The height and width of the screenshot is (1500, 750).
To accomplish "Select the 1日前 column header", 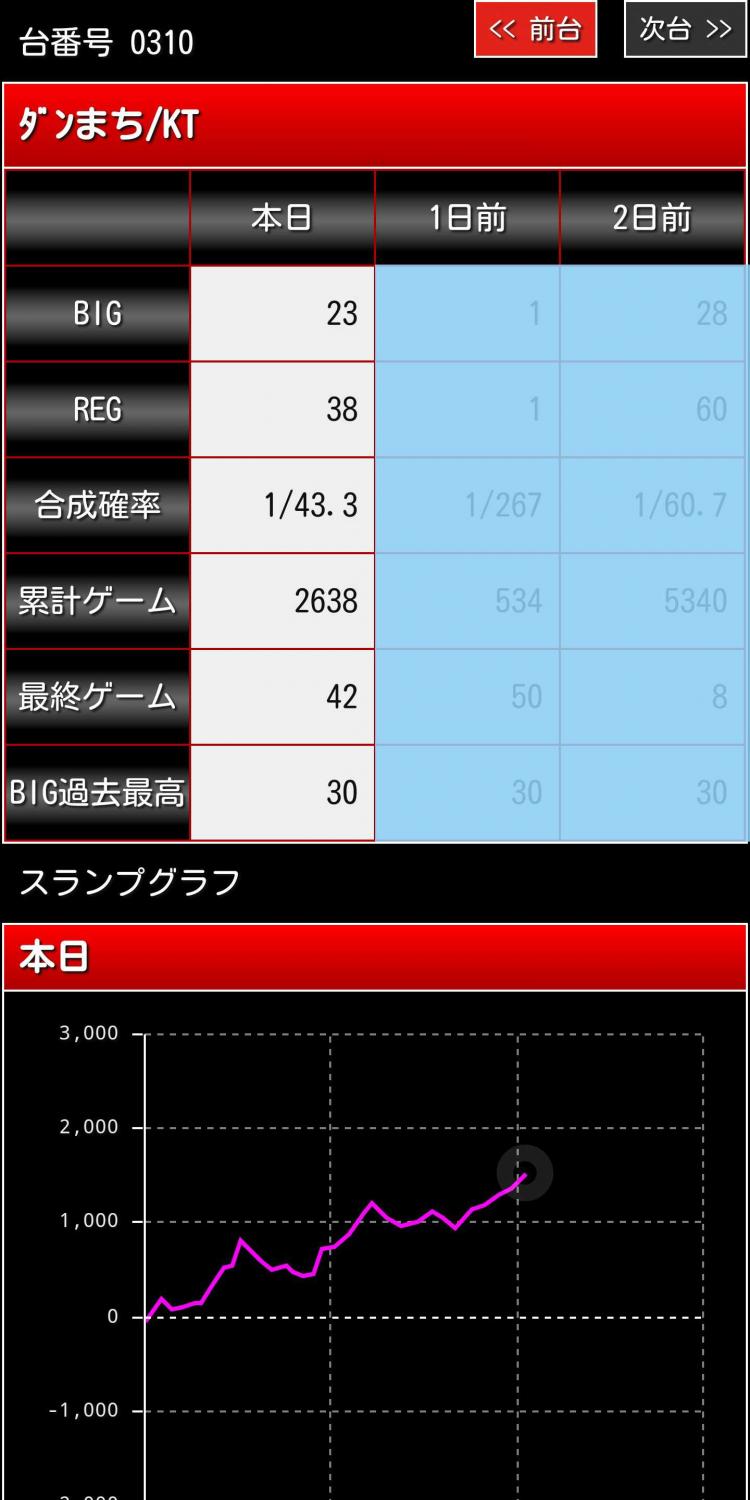I will point(467,218).
